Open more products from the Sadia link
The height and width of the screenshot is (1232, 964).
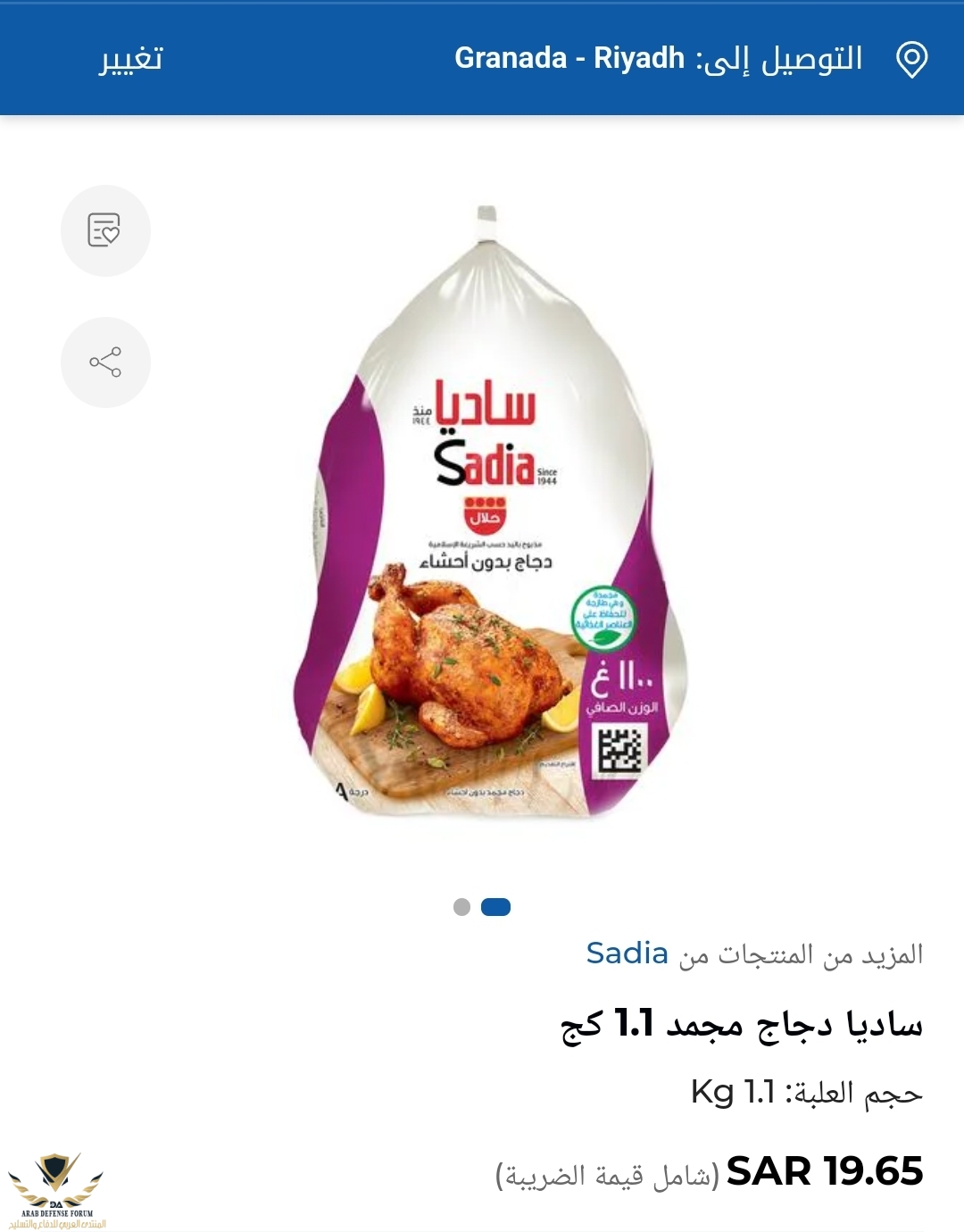[627, 953]
